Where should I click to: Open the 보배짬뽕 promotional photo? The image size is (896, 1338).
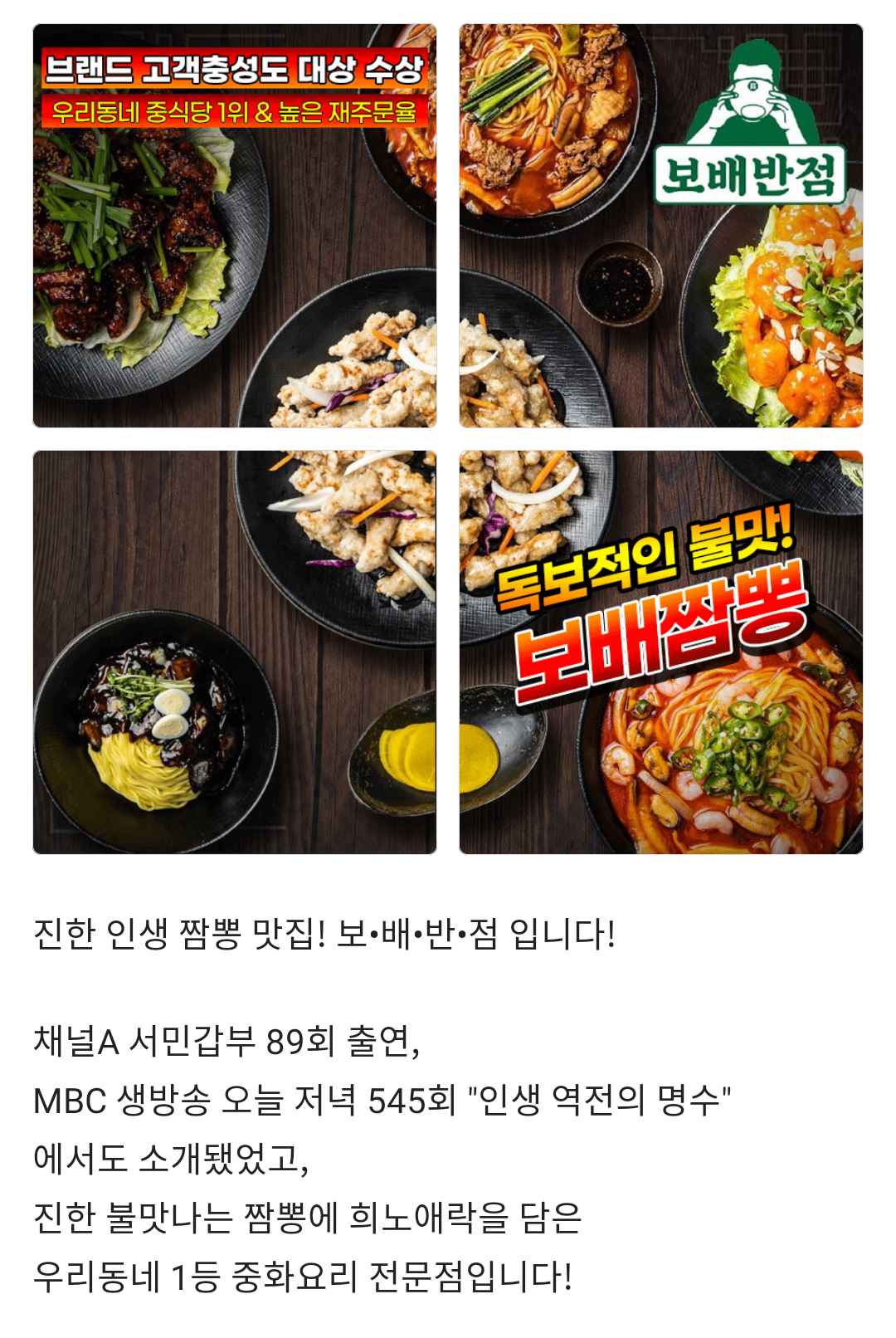(661, 652)
